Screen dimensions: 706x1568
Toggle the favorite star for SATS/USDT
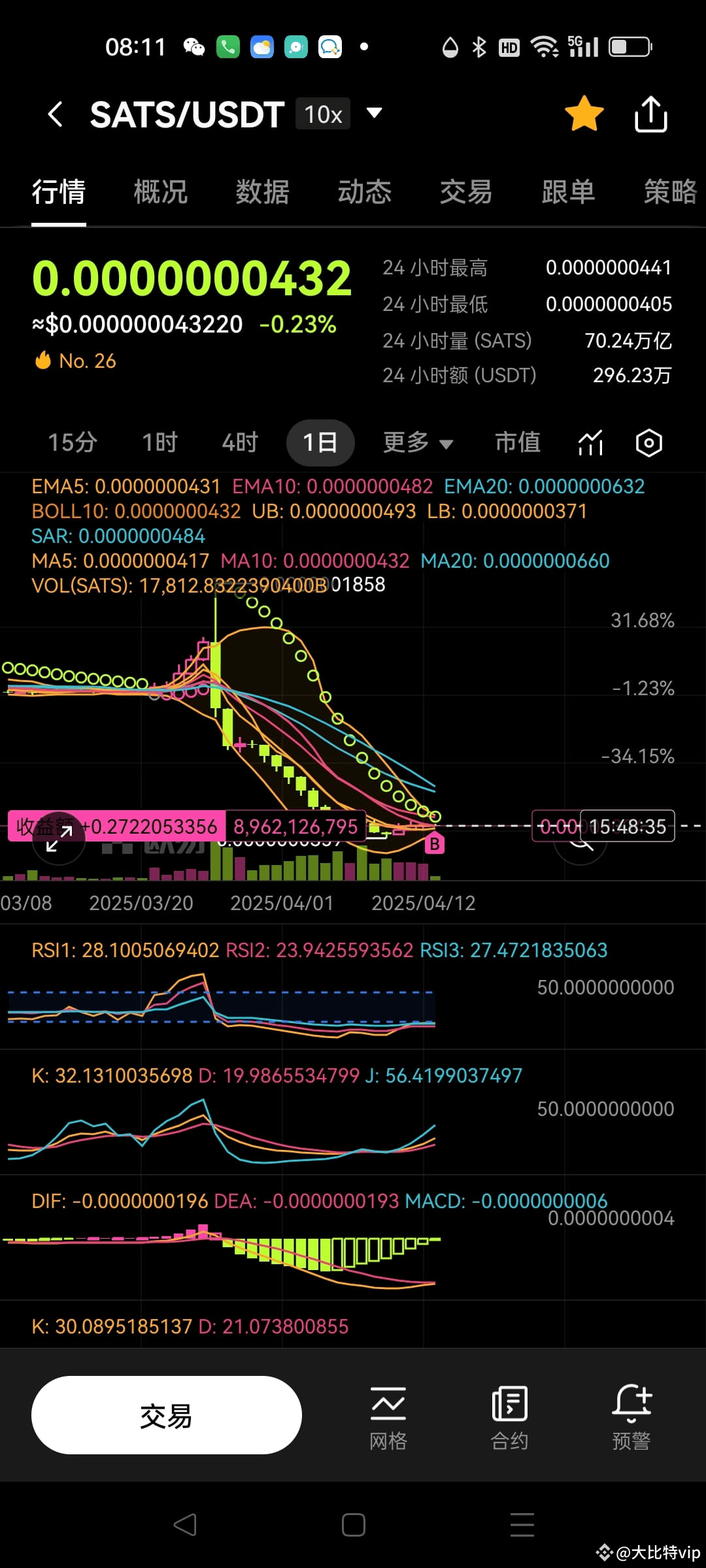point(584,112)
